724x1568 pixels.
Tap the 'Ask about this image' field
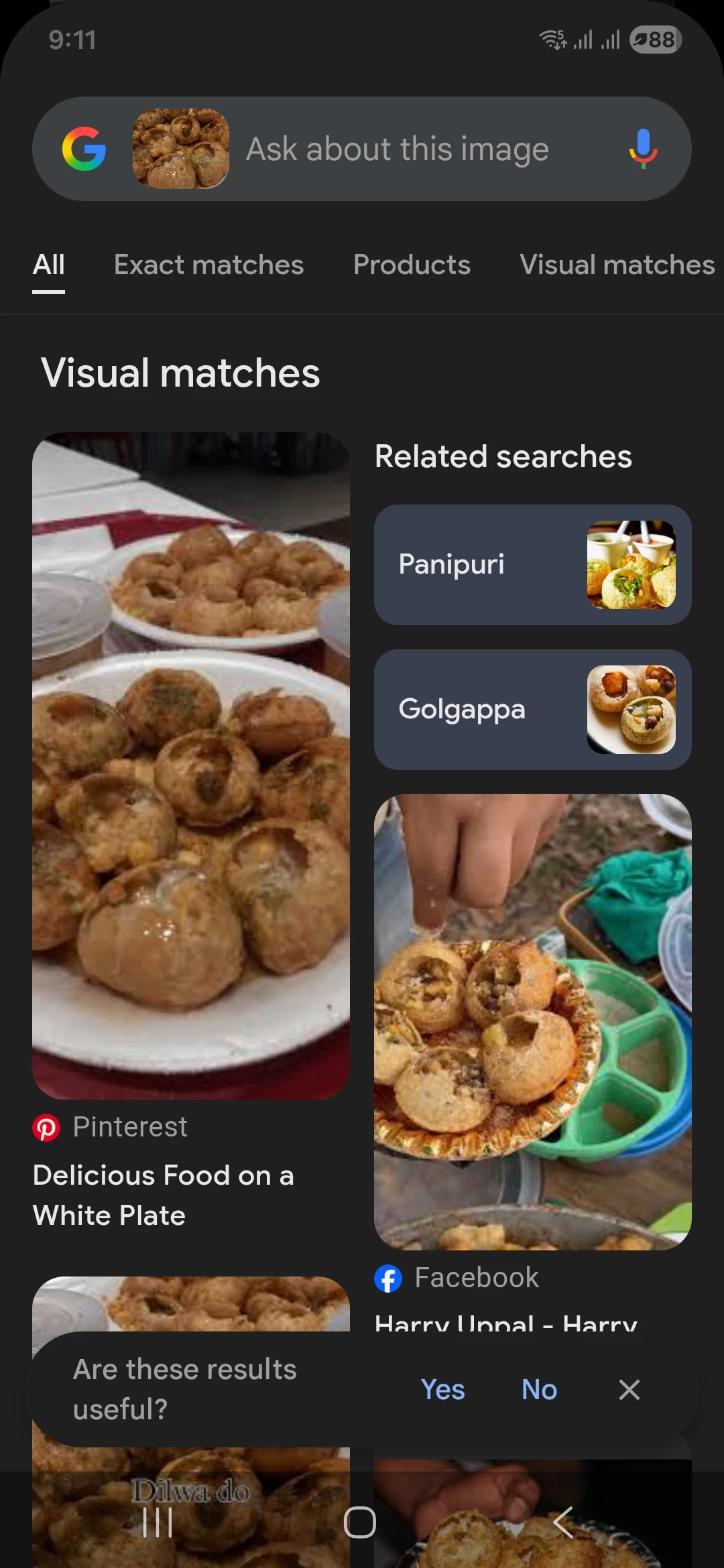click(397, 149)
